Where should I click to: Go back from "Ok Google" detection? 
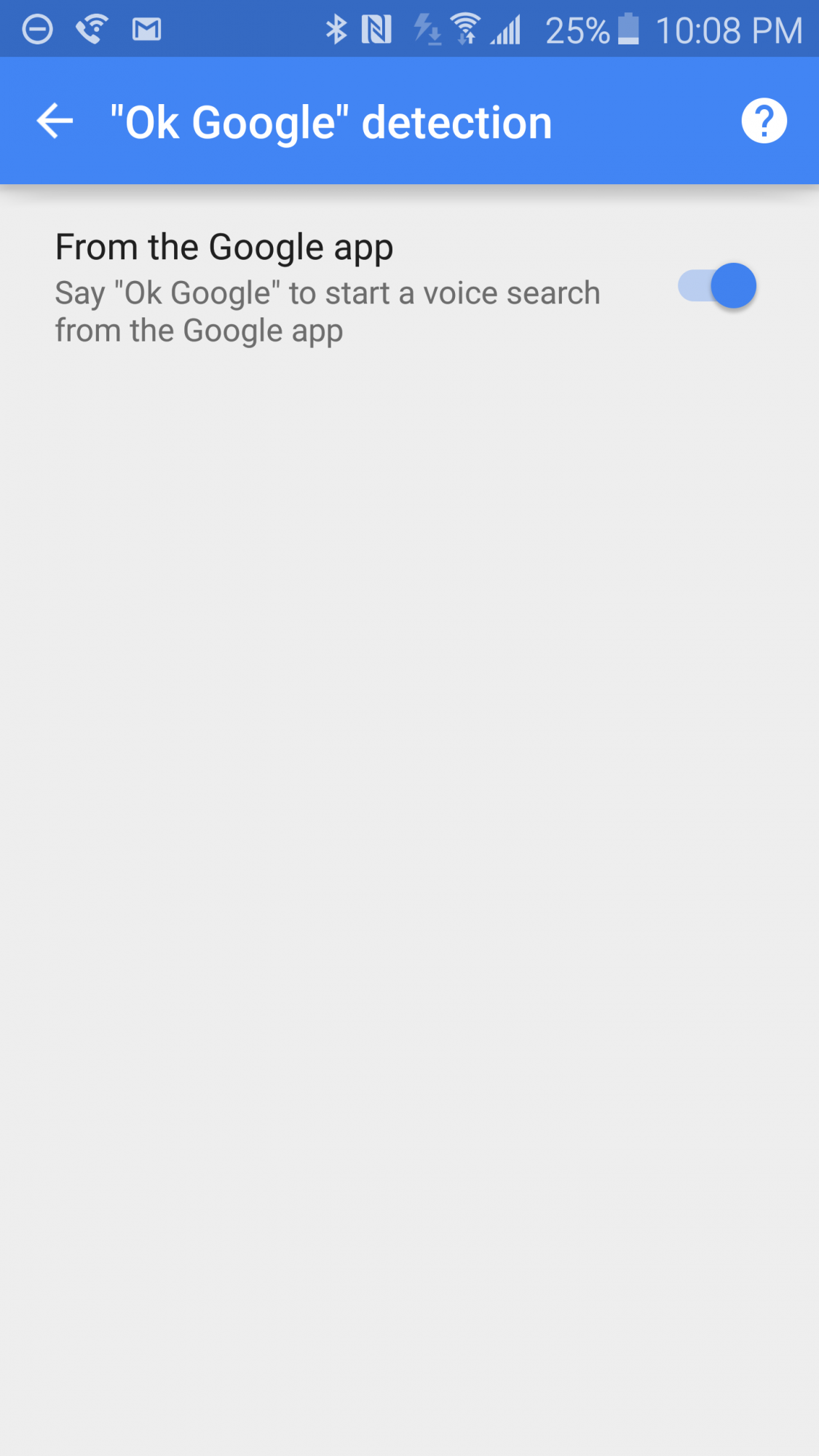[x=55, y=121]
